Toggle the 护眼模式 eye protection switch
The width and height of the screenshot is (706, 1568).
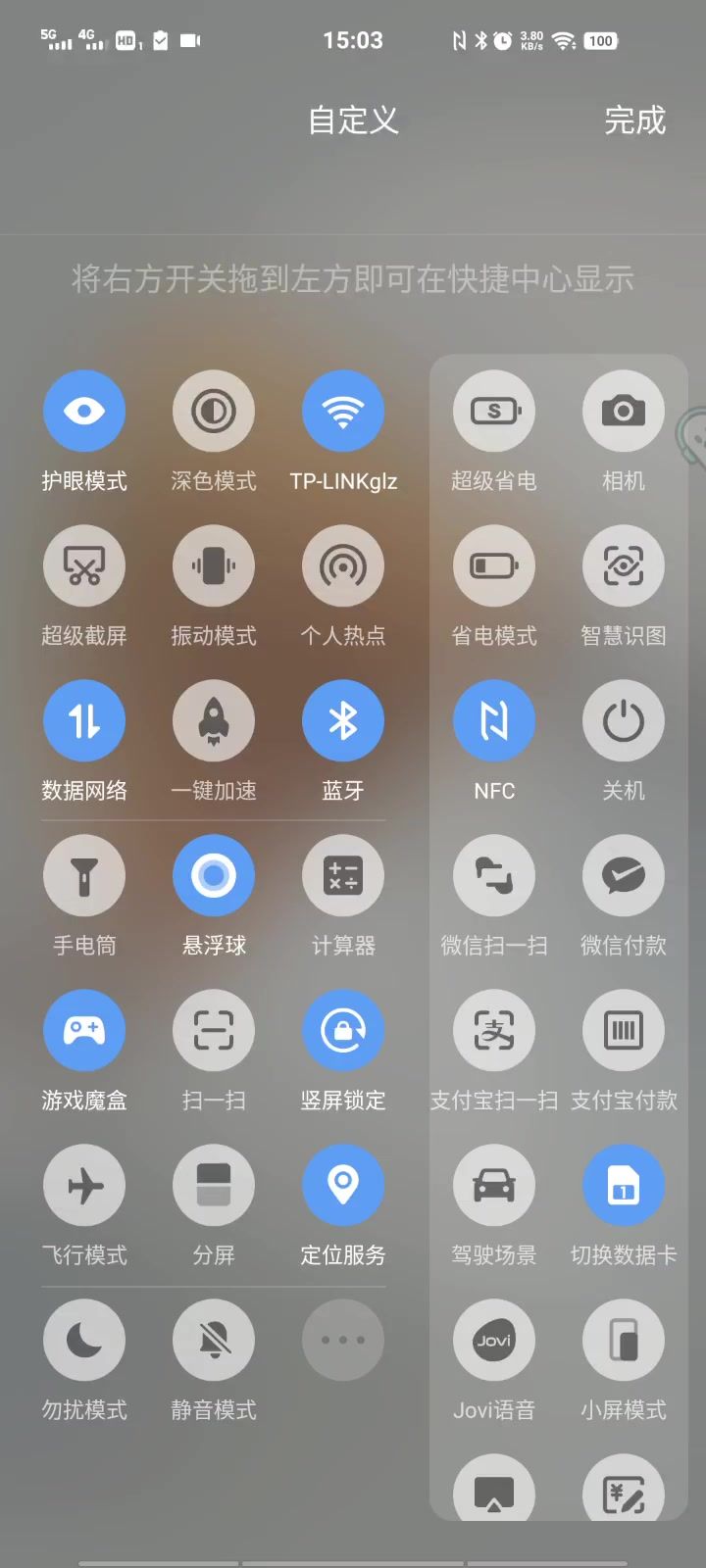[84, 412]
